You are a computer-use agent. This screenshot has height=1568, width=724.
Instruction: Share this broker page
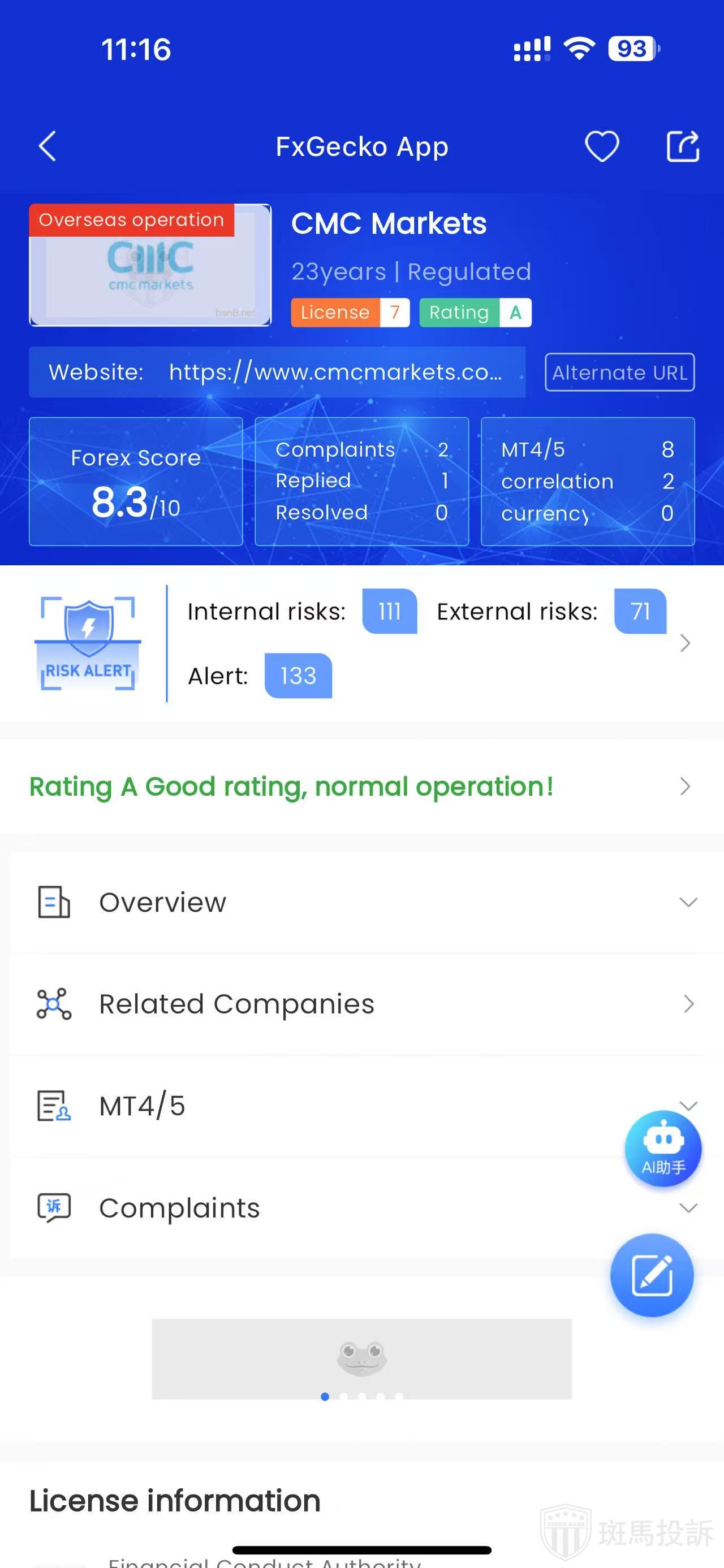[x=683, y=147]
